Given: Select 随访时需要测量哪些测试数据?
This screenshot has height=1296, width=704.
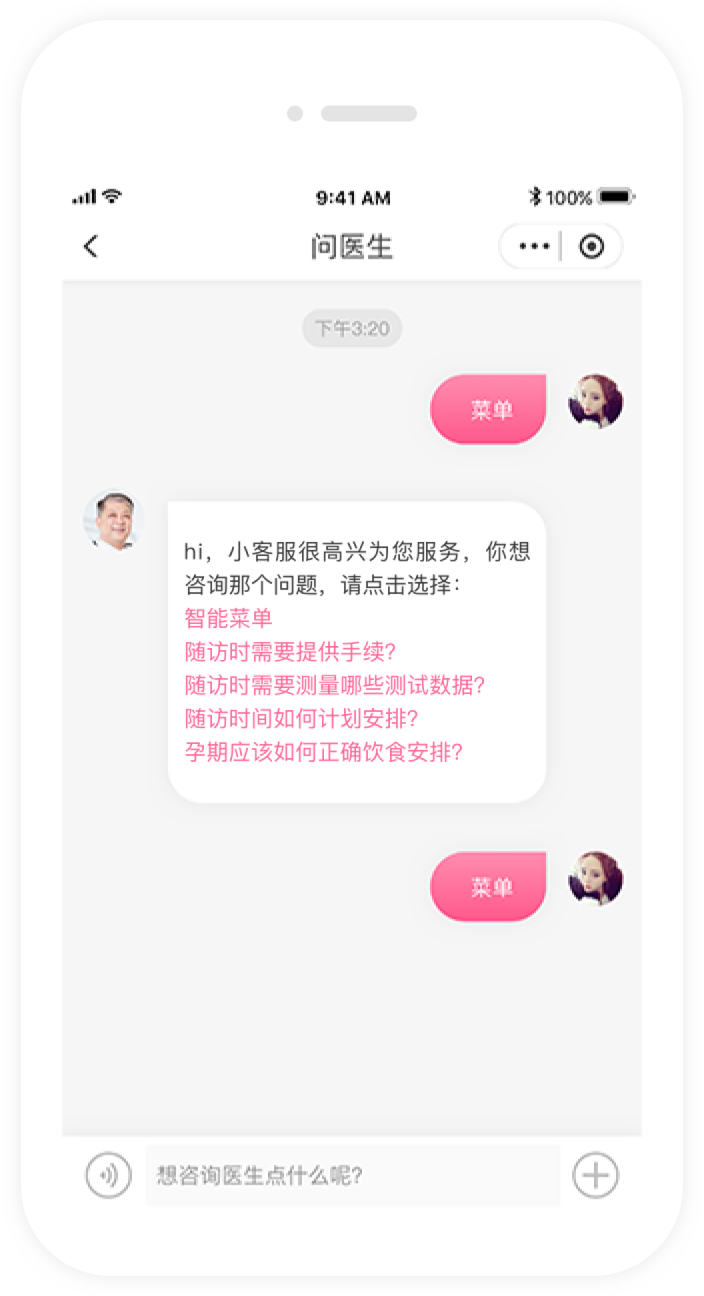Looking at the screenshot, I should [335, 685].
